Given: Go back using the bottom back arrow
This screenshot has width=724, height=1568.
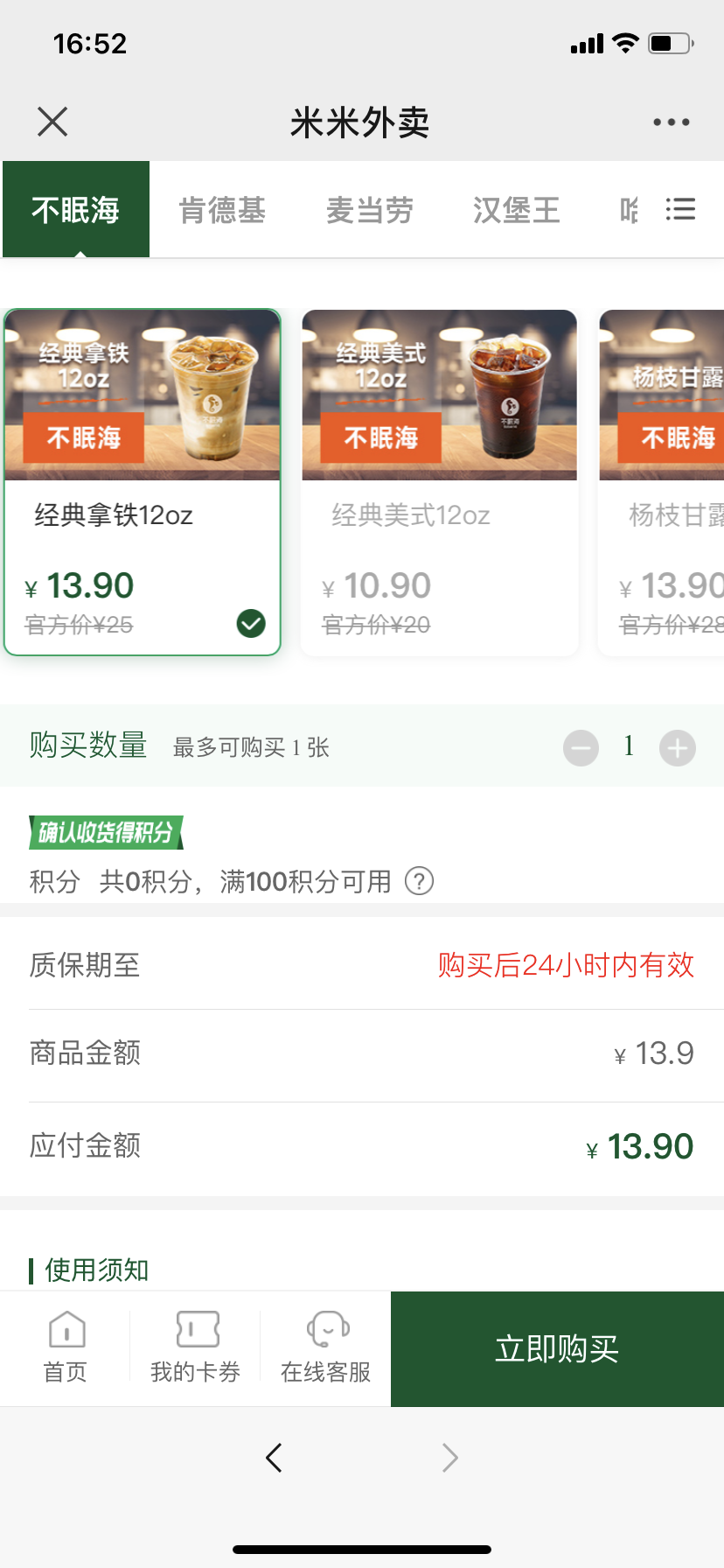Looking at the screenshot, I should point(274,1458).
